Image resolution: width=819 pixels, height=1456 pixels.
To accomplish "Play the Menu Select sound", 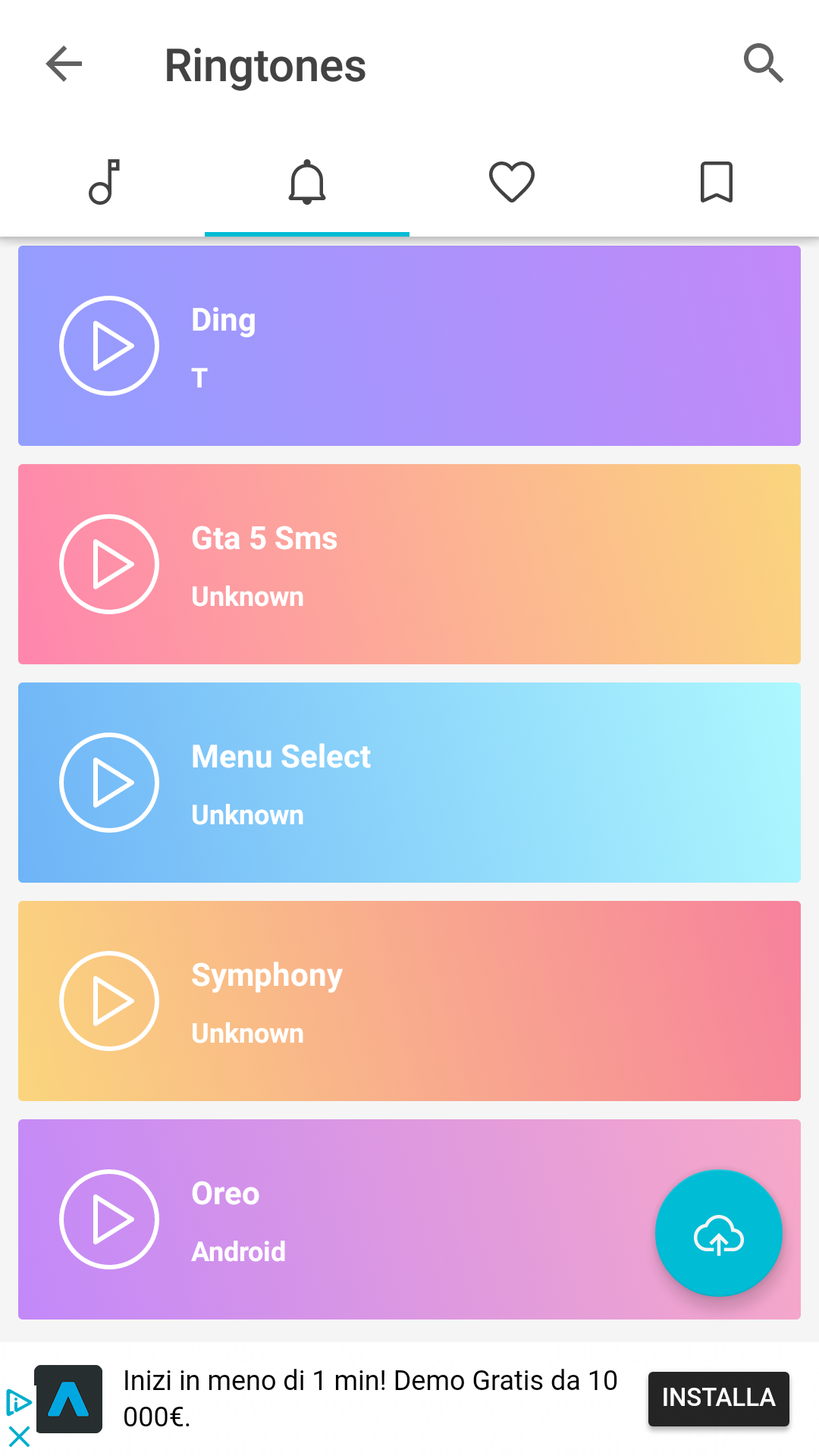I will point(109,783).
